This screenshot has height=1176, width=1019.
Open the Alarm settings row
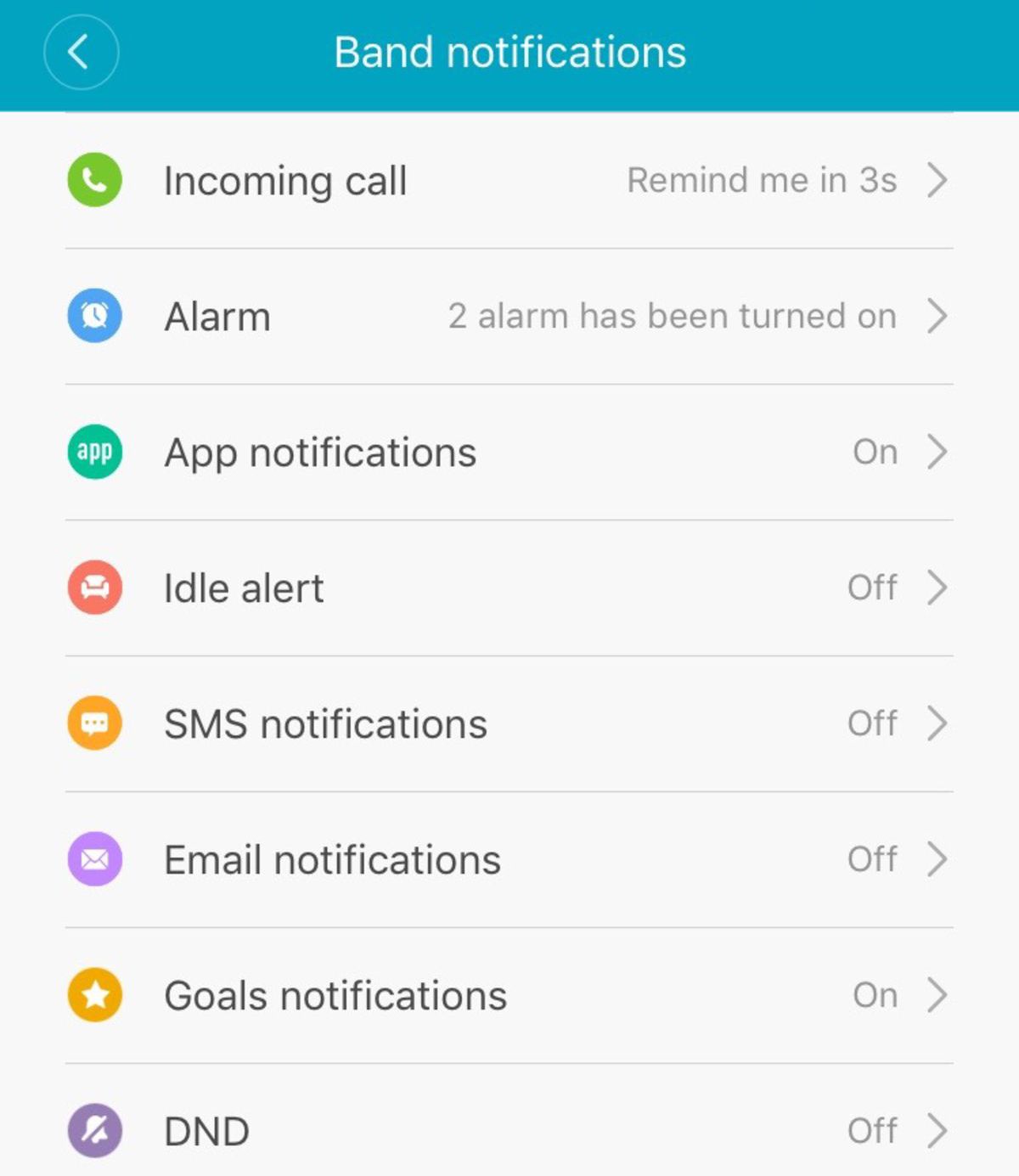coord(509,317)
